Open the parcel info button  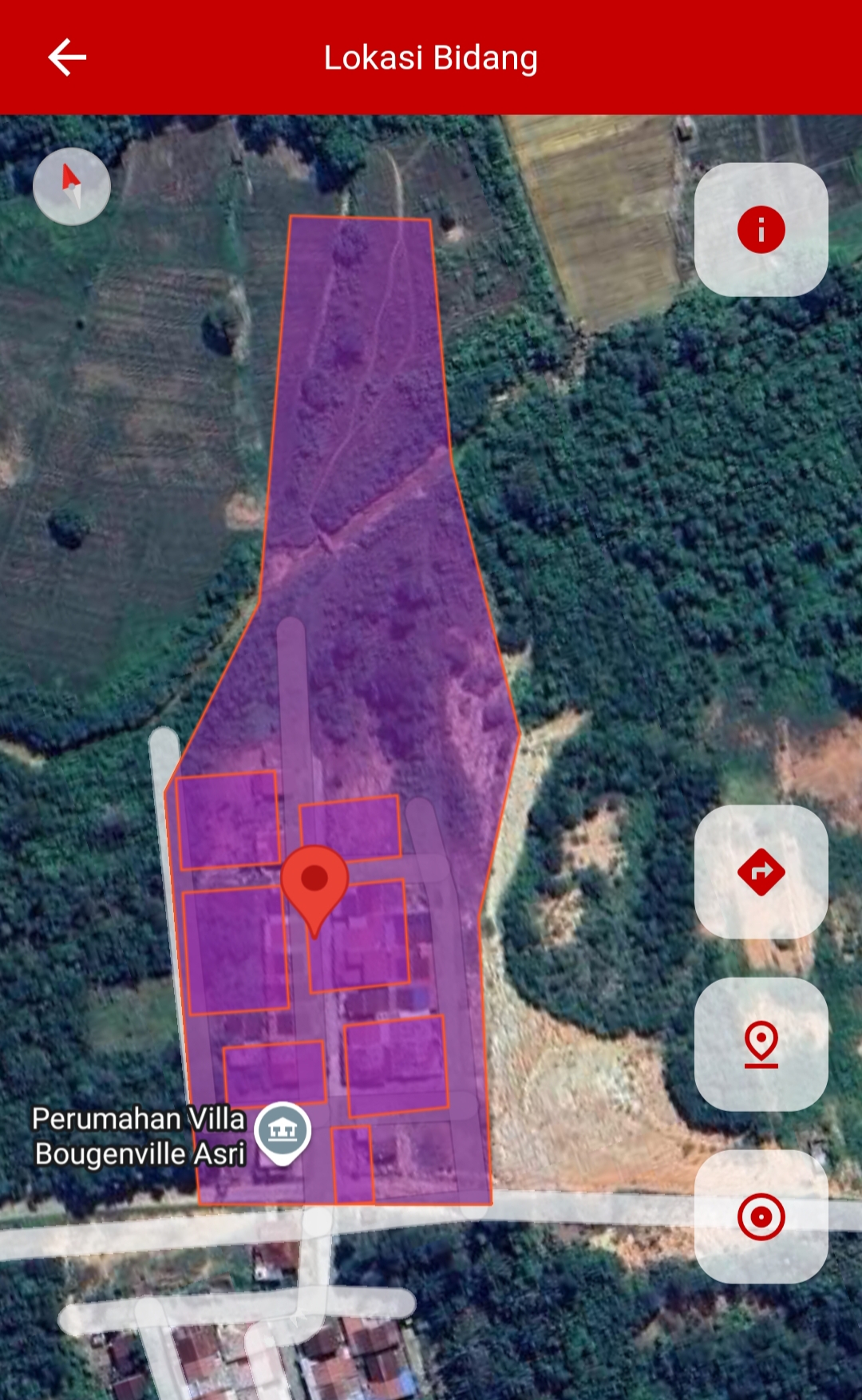coord(761,230)
